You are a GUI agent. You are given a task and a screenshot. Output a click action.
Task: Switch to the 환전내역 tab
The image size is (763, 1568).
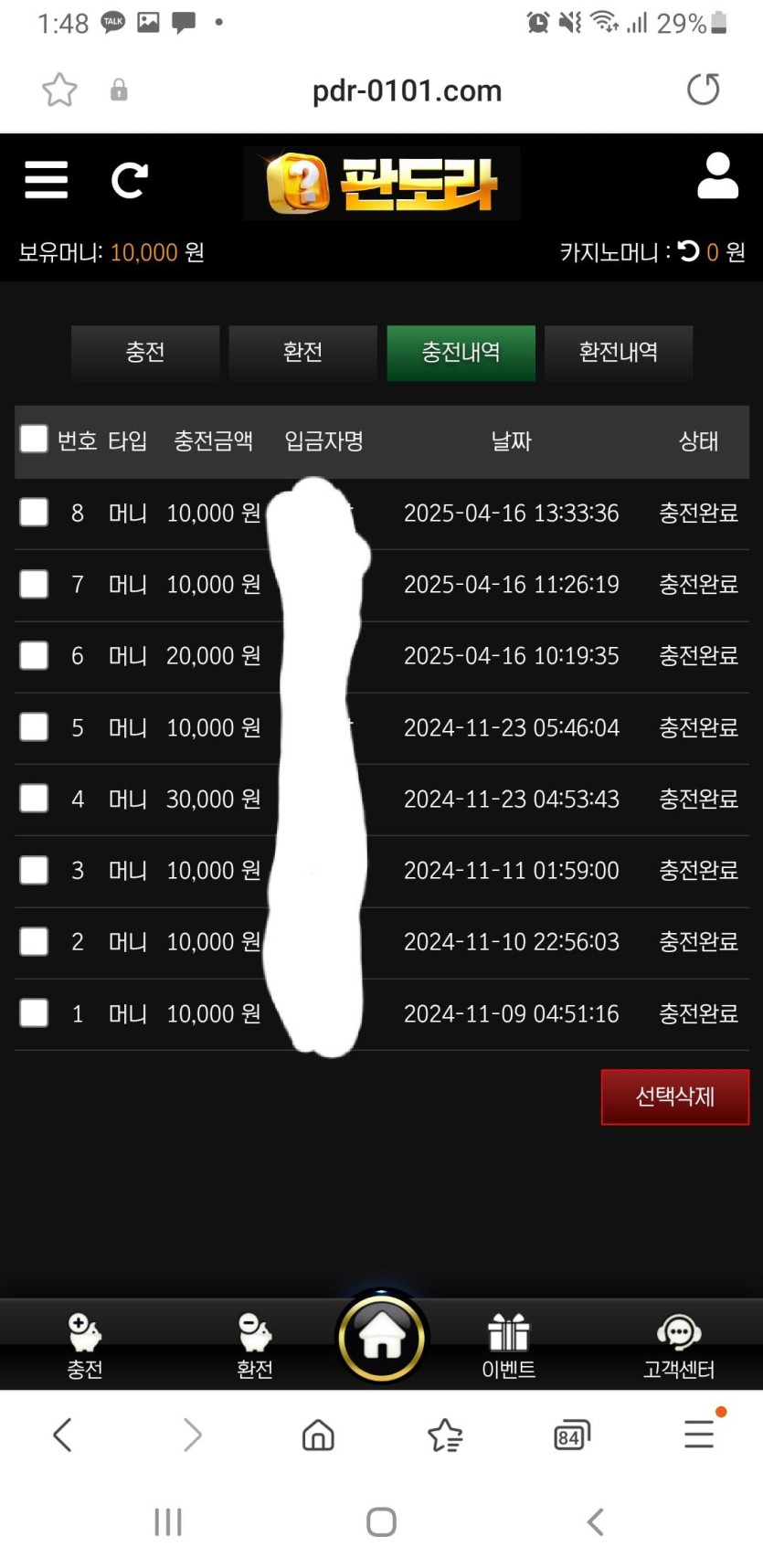pyautogui.click(x=618, y=352)
